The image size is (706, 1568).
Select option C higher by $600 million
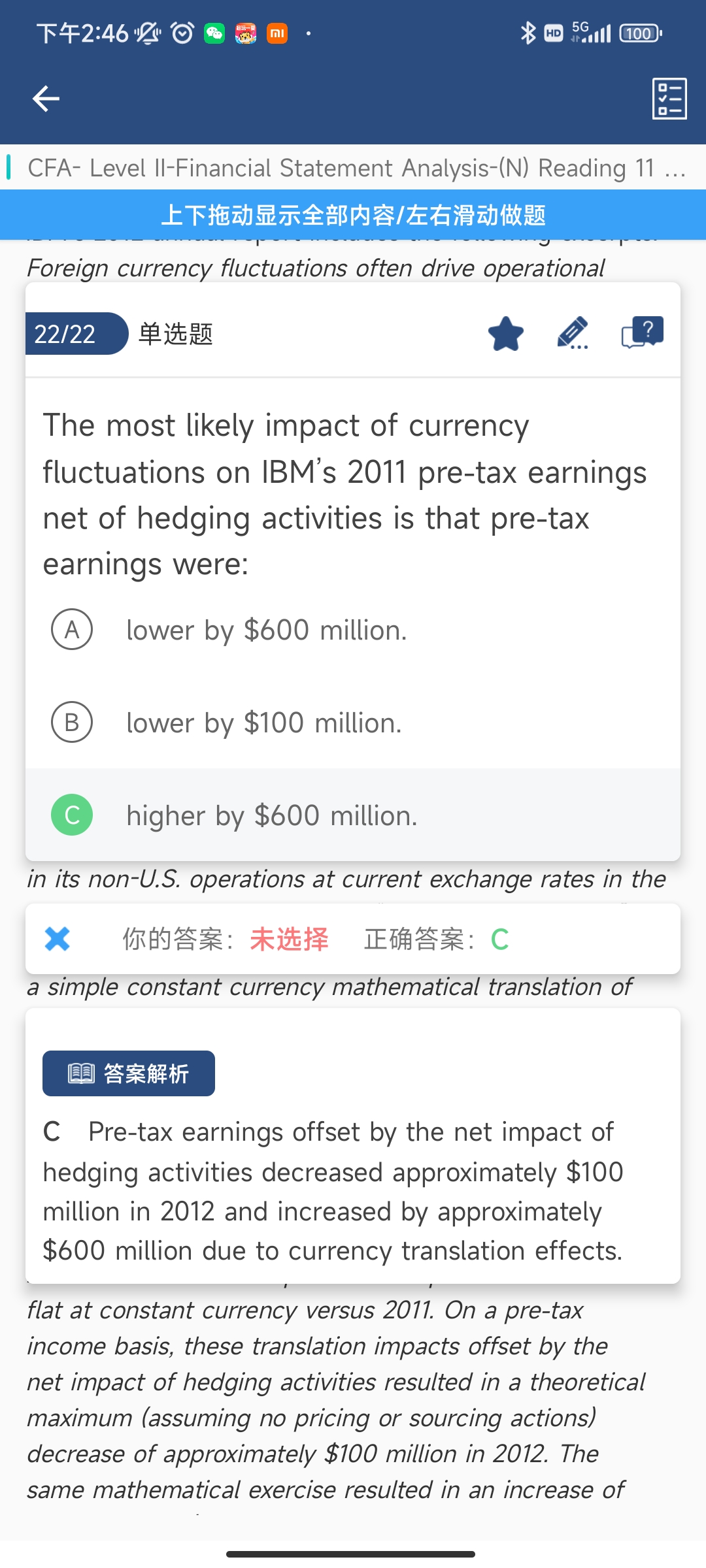click(353, 815)
